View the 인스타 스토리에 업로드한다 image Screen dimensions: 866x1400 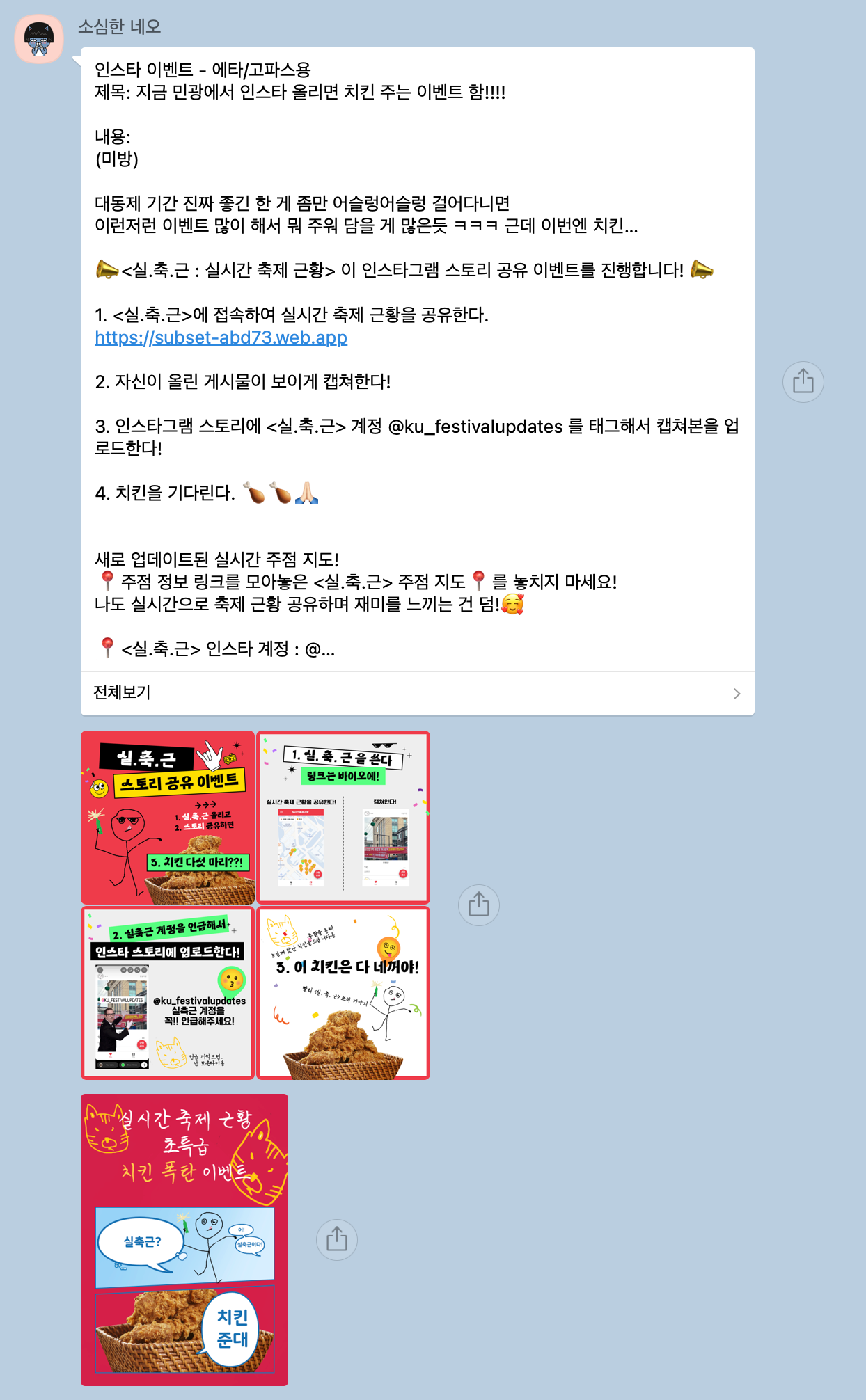coord(168,993)
